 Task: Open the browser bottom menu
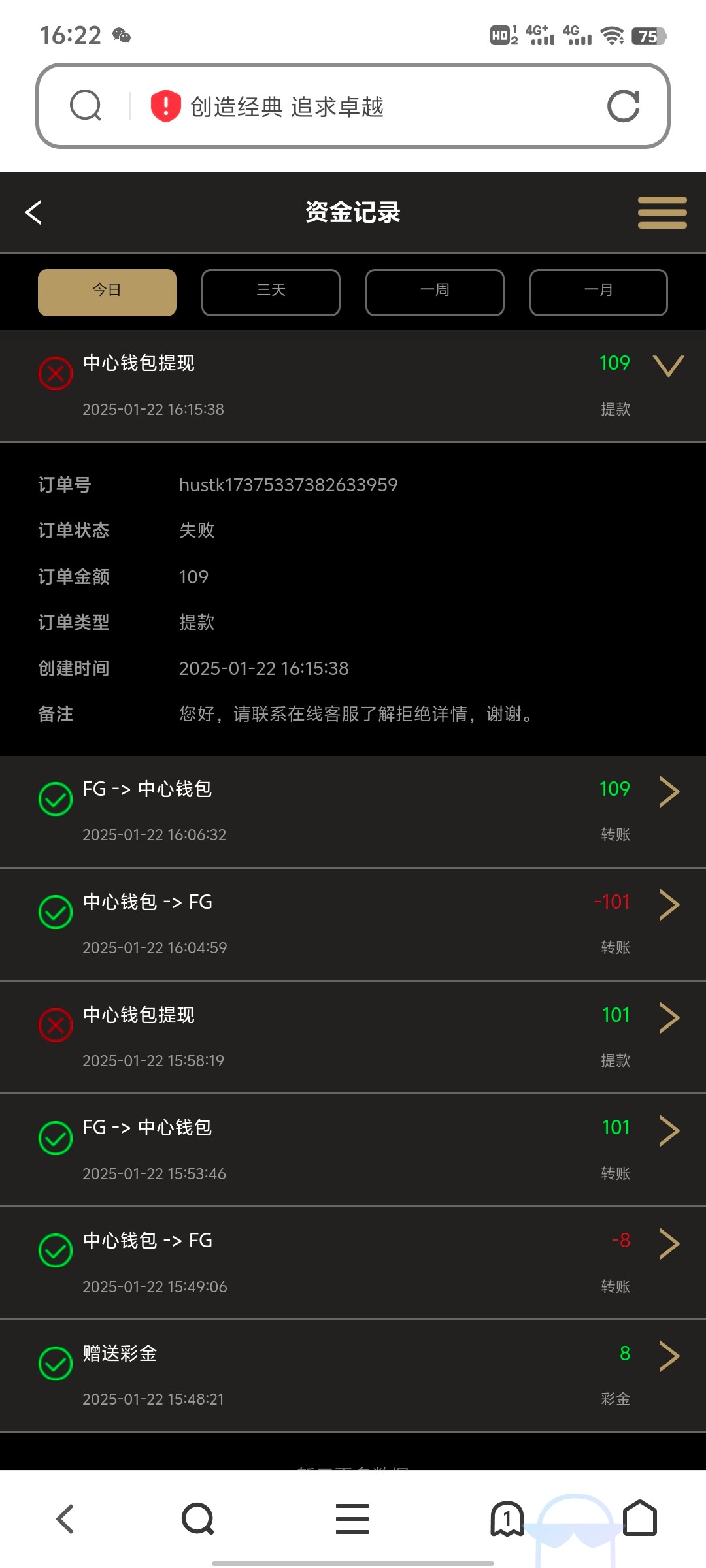pos(352,1518)
